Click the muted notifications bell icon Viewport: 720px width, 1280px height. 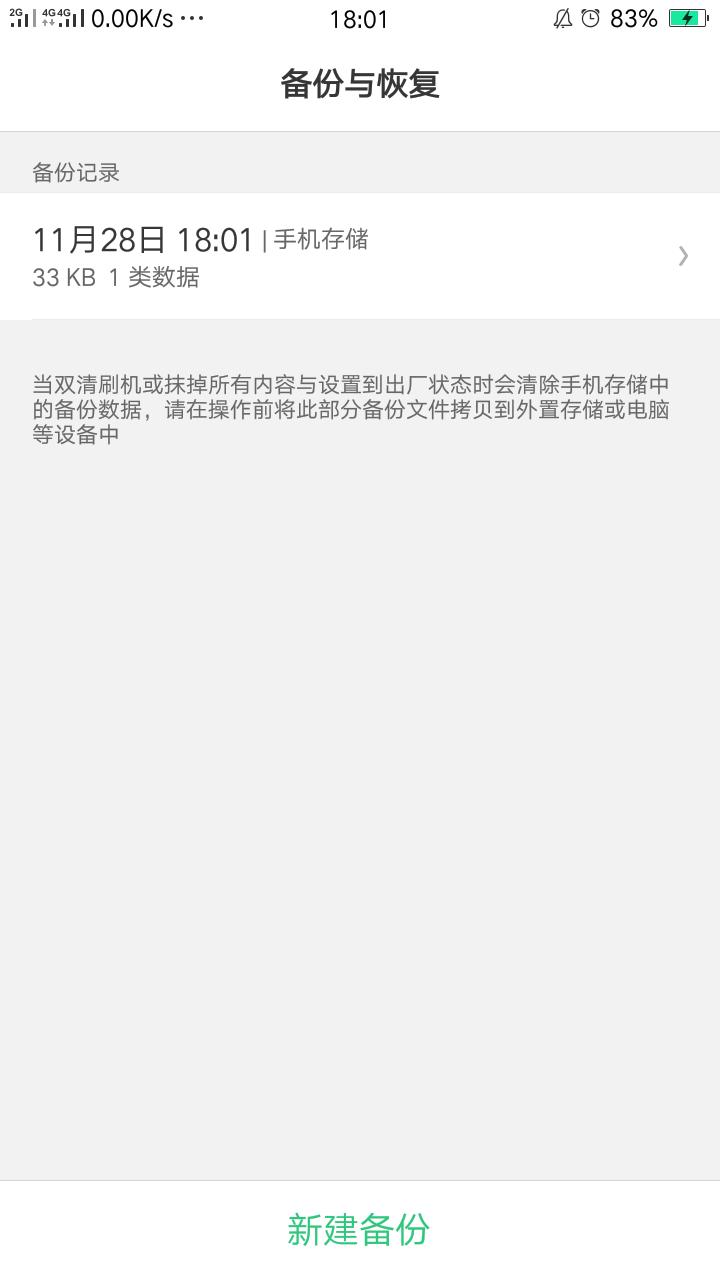pyautogui.click(x=563, y=17)
